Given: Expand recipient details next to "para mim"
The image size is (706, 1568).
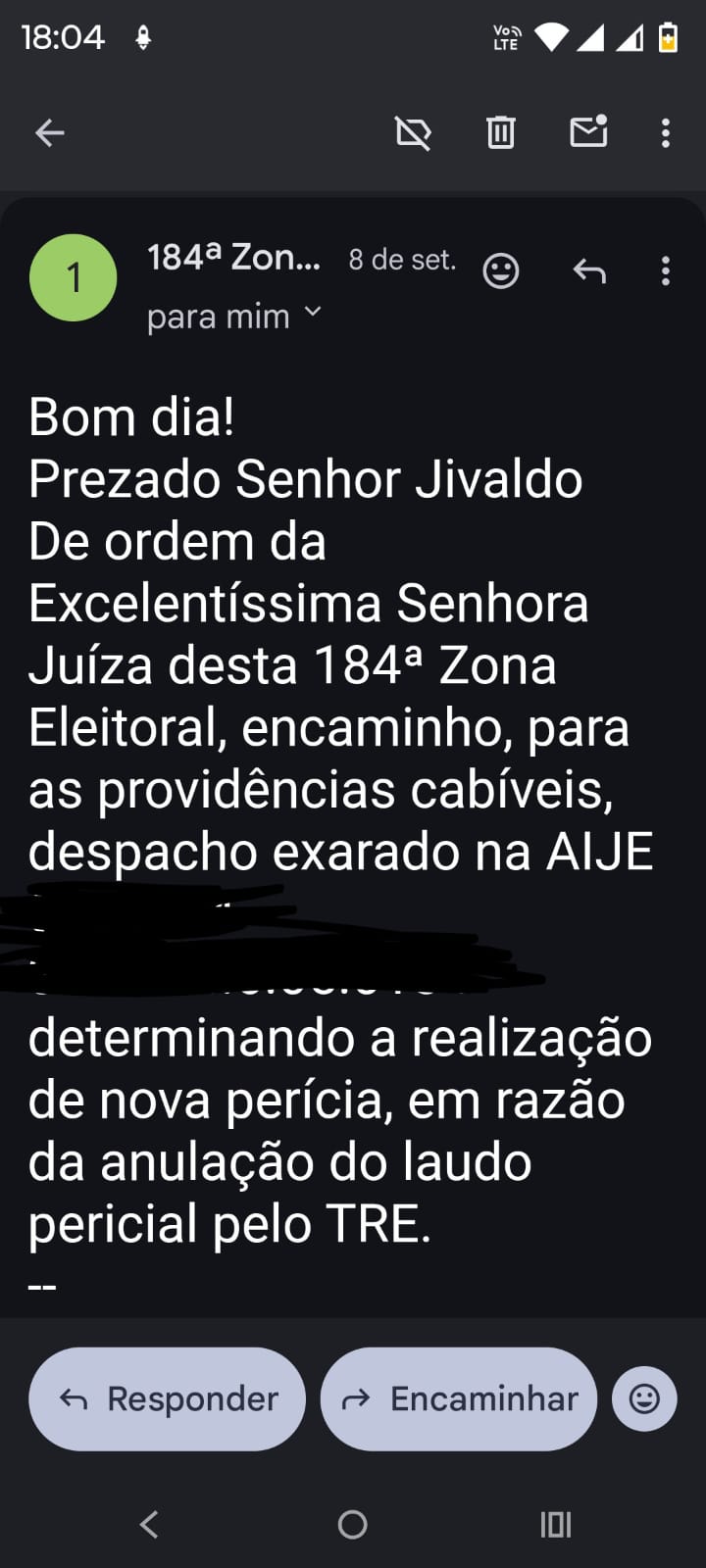Looking at the screenshot, I should click(313, 313).
